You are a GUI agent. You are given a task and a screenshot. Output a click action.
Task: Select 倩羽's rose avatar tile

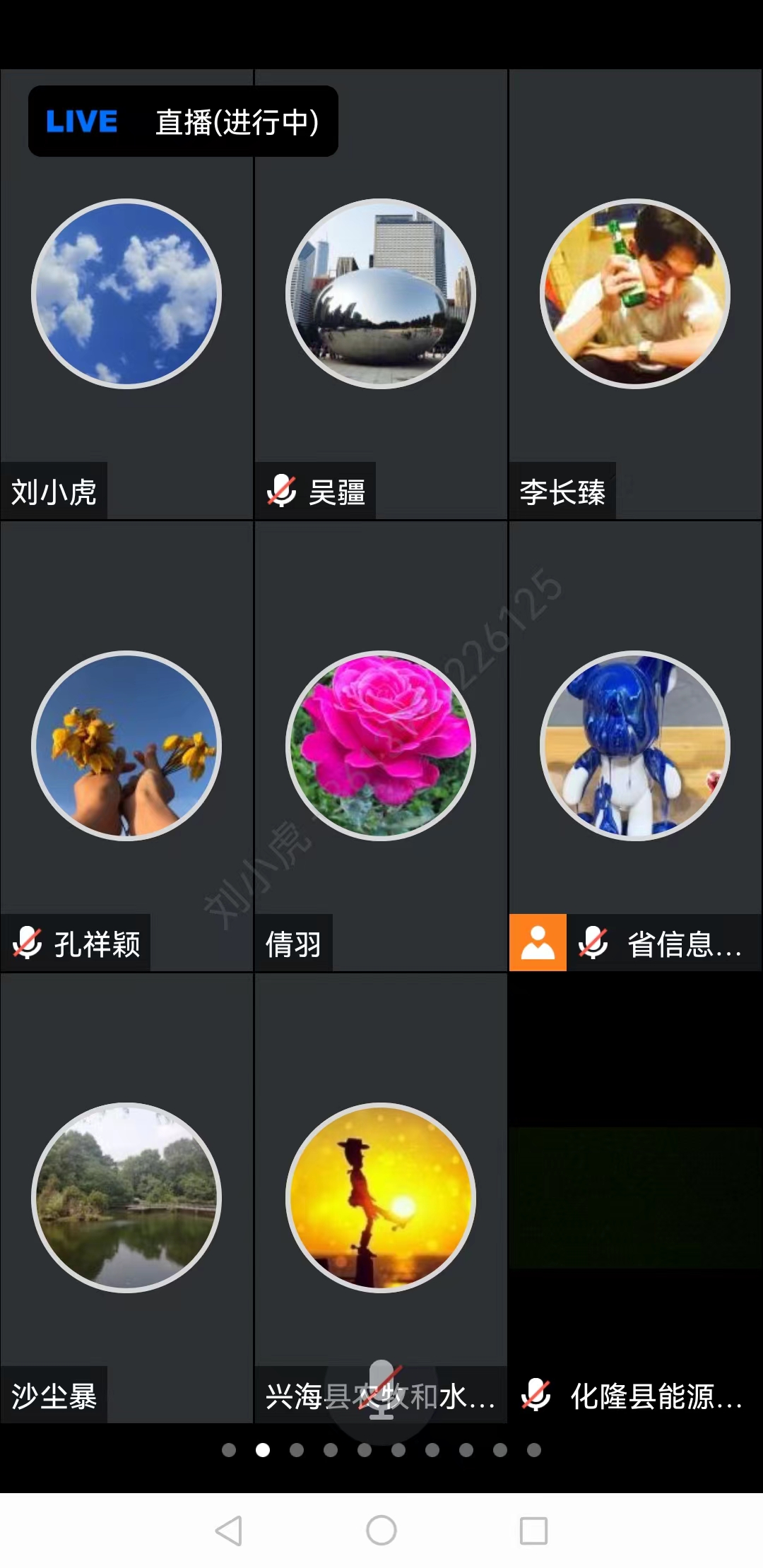point(381,746)
